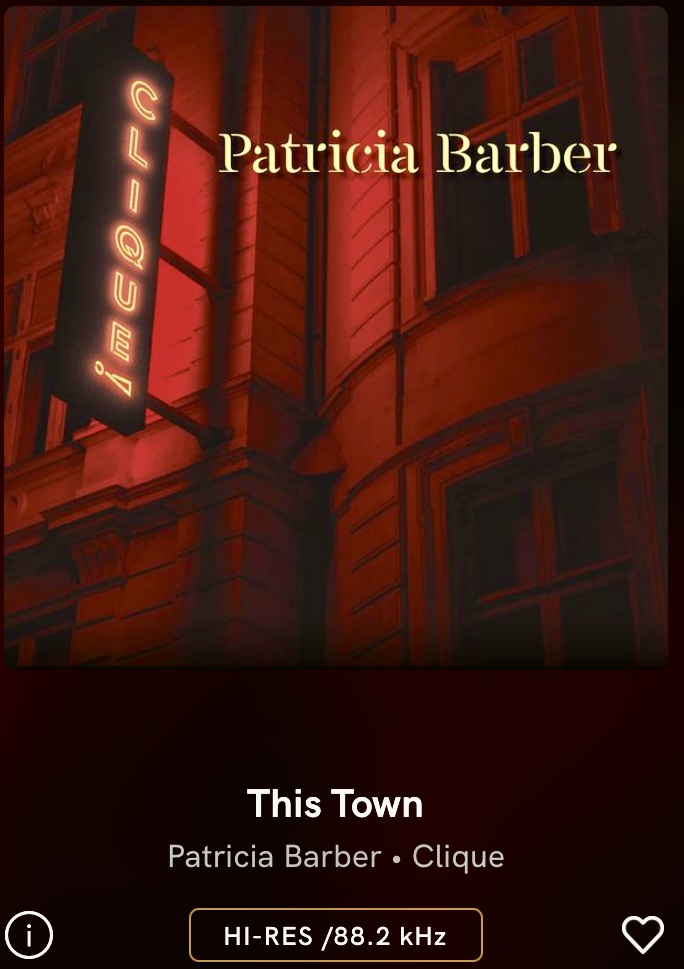Open the Clique album cover art
Viewport: 684px width, 969px height.
(336, 336)
